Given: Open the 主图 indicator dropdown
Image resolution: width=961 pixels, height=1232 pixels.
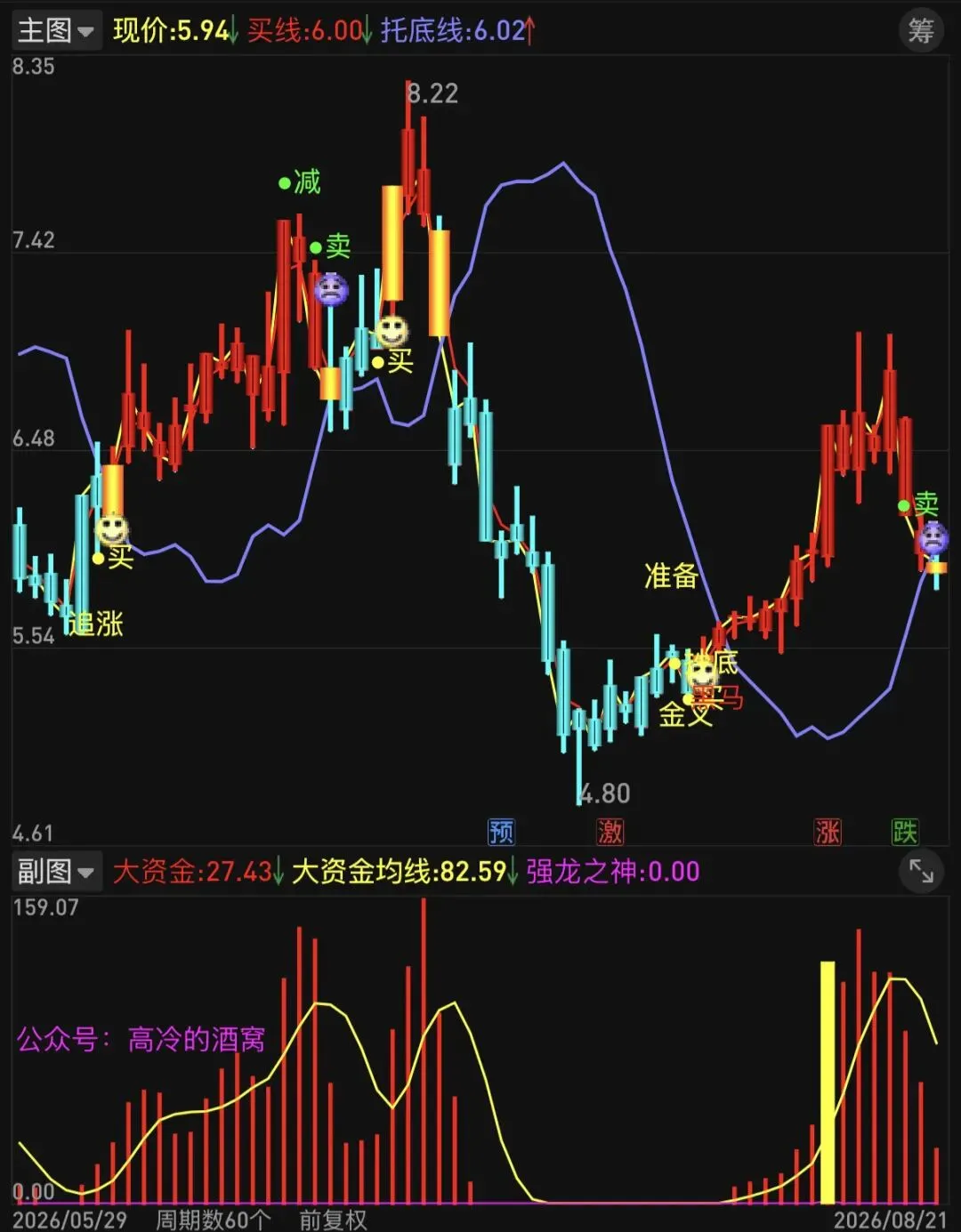Looking at the screenshot, I should pos(56,30).
